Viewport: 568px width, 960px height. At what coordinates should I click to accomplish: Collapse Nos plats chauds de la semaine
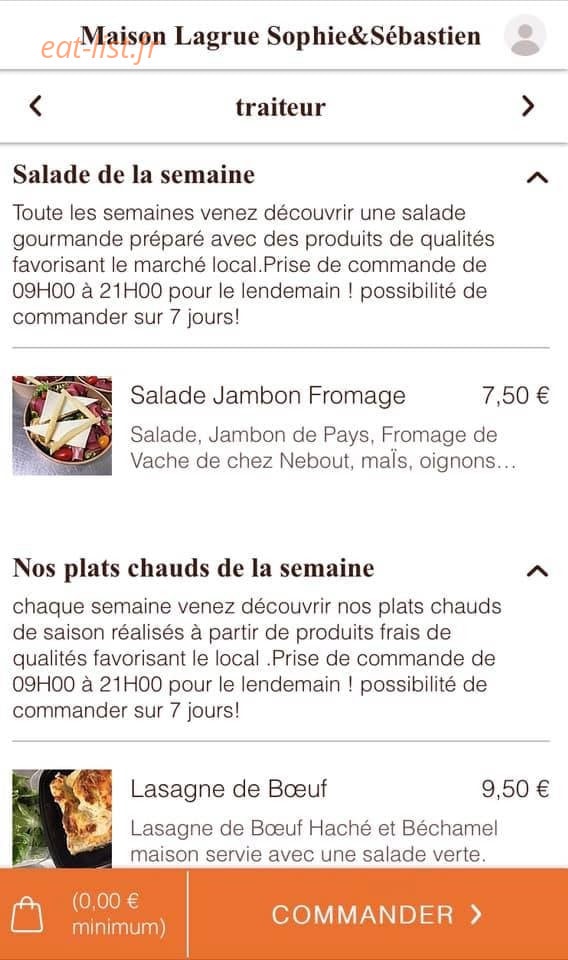click(537, 571)
